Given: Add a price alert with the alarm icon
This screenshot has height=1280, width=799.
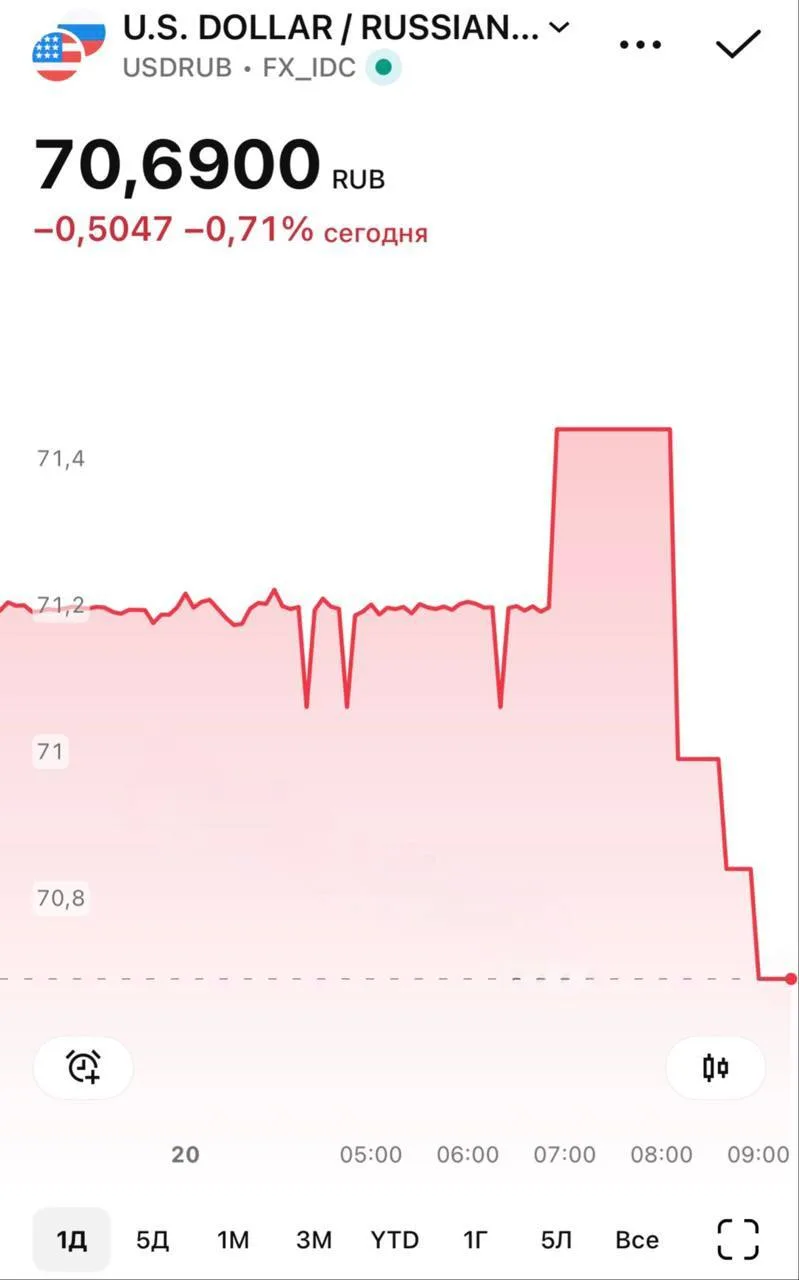Looking at the screenshot, I should 84,1067.
